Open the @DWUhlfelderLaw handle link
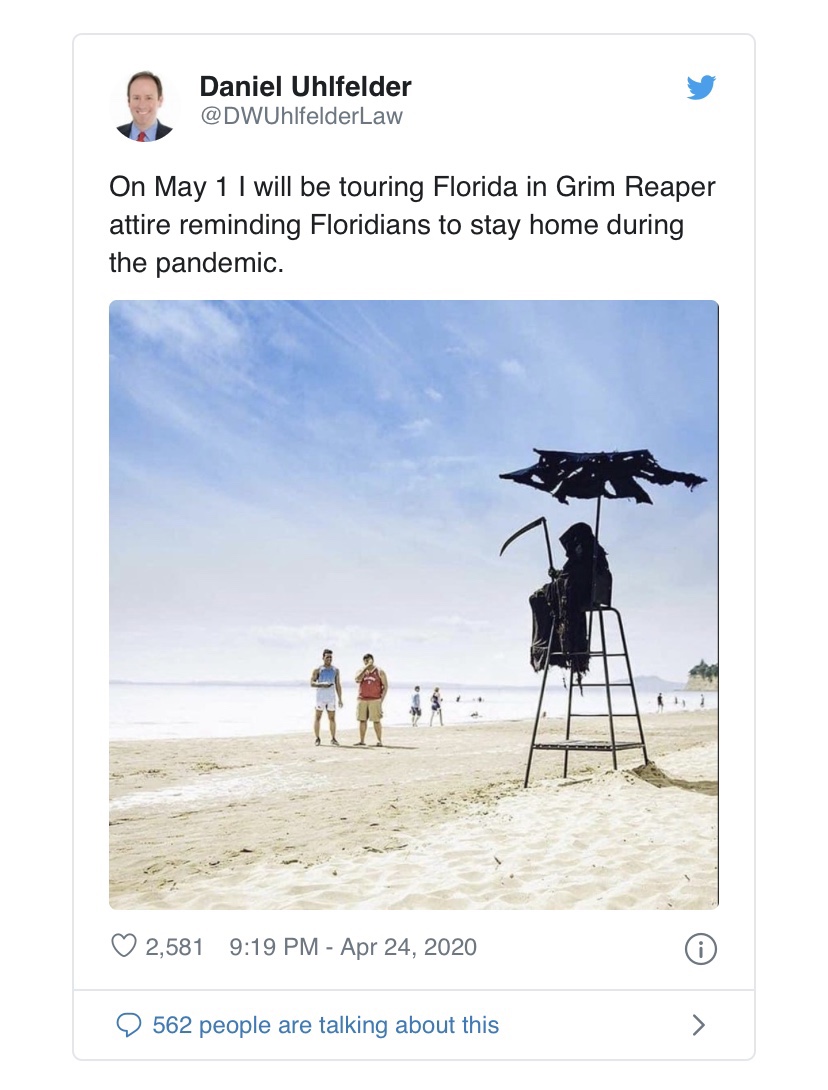The height and width of the screenshot is (1090, 828). click(301, 117)
